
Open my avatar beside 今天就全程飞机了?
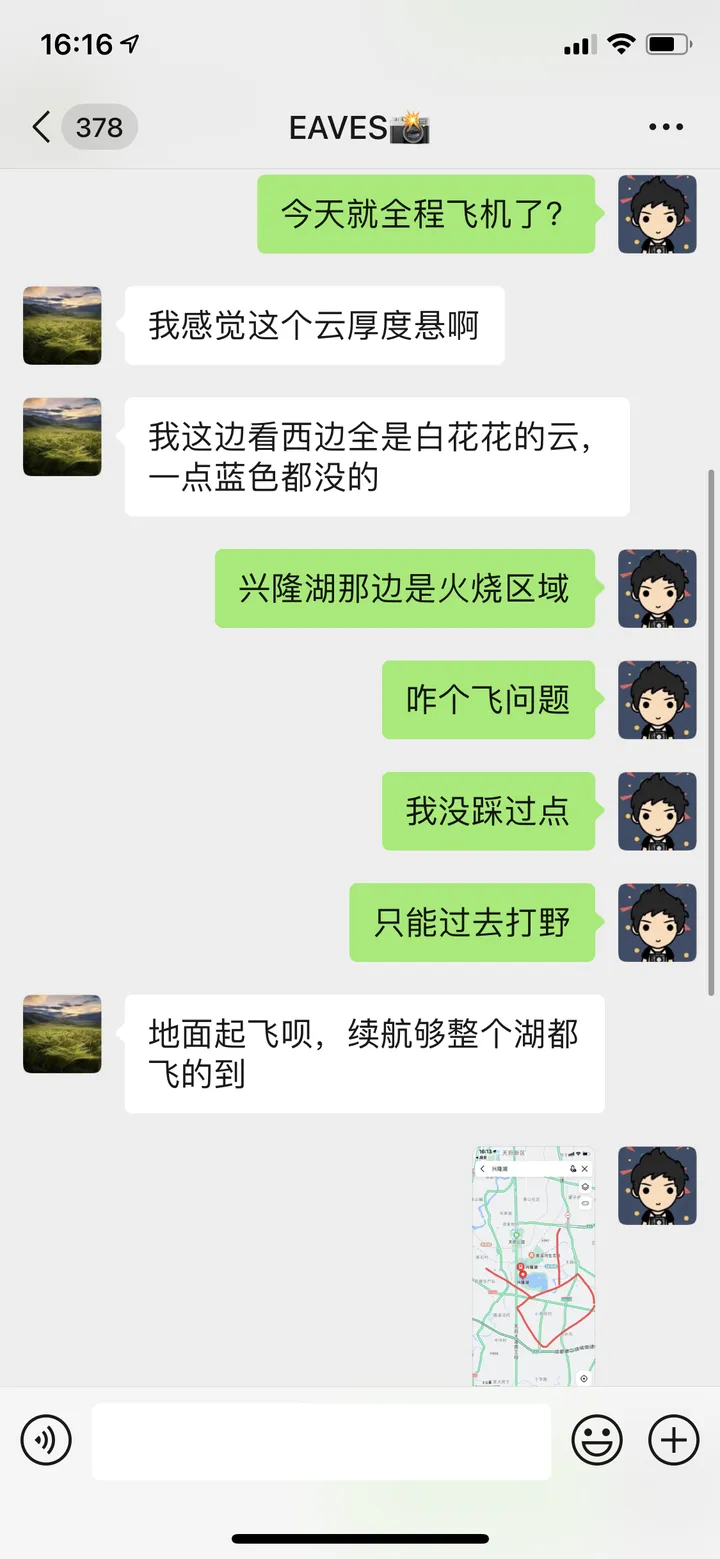(657, 214)
